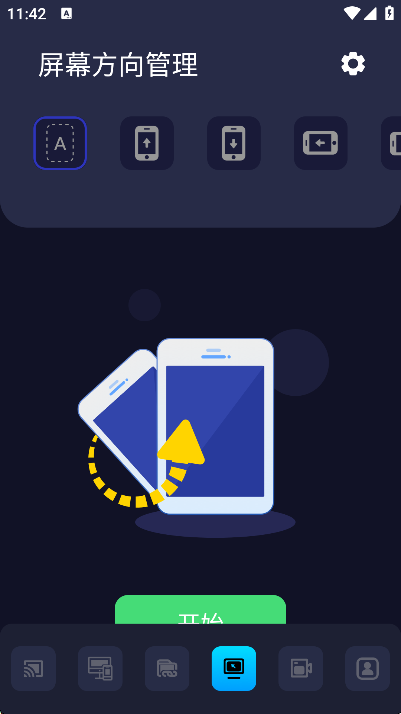
Task: Choose the upside-down portrait orientation
Action: (233, 143)
